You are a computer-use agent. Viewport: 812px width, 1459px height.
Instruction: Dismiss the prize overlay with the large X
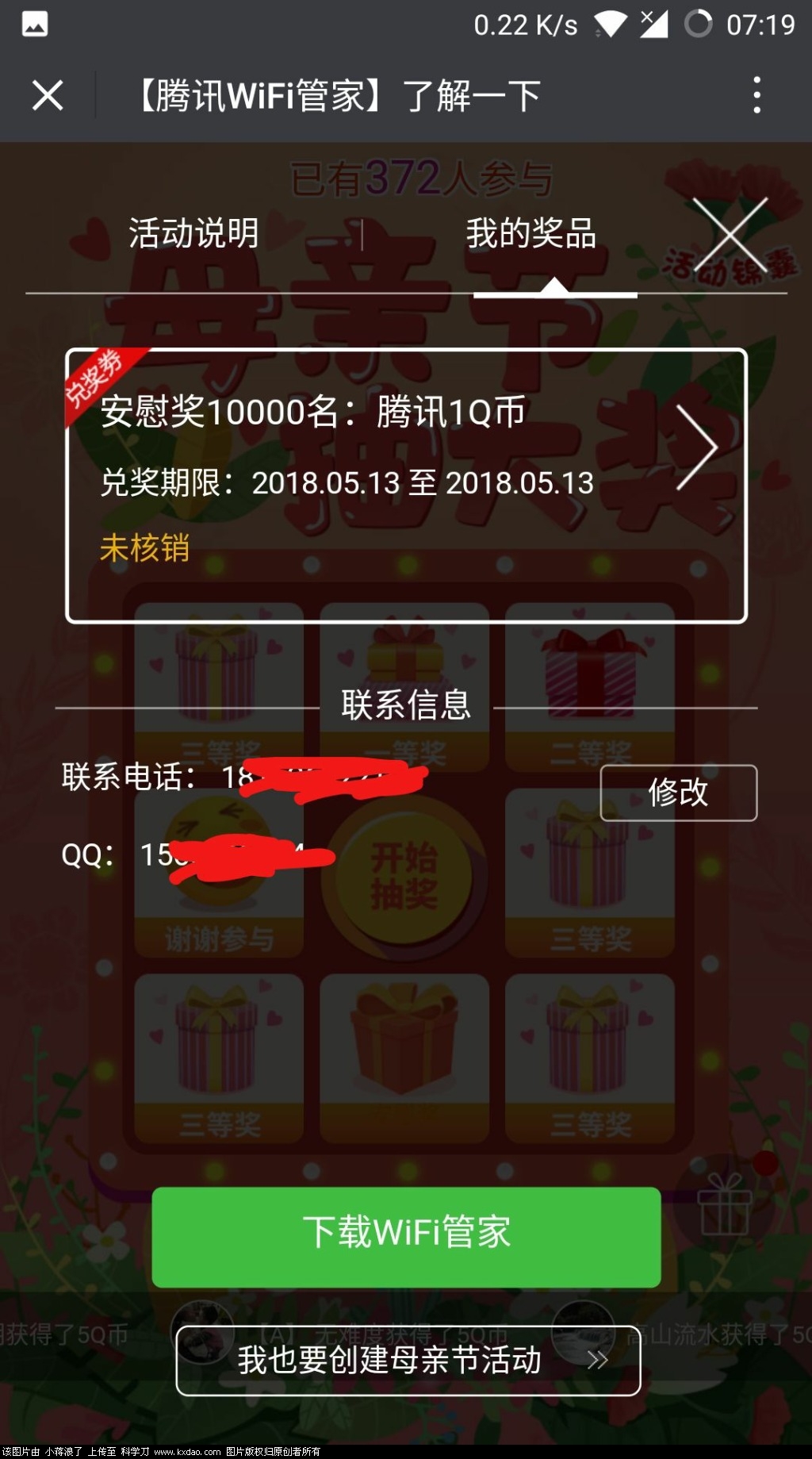click(x=730, y=235)
